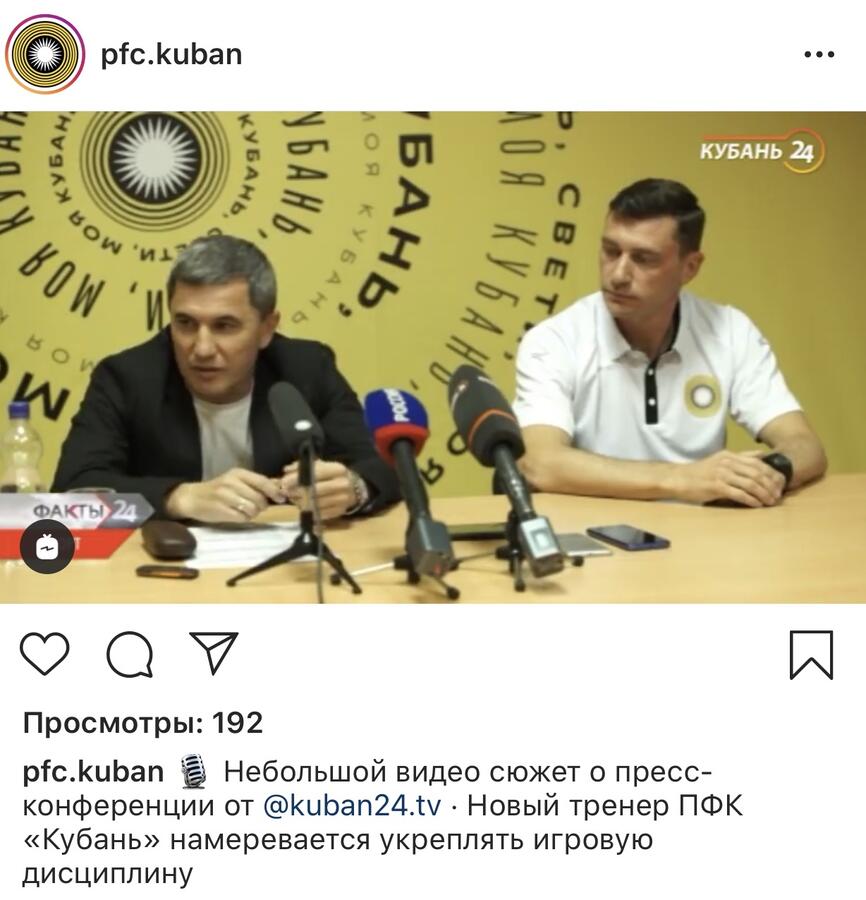866x900 pixels.
Task: Open the IGTV badge on the video
Action: click(x=48, y=547)
